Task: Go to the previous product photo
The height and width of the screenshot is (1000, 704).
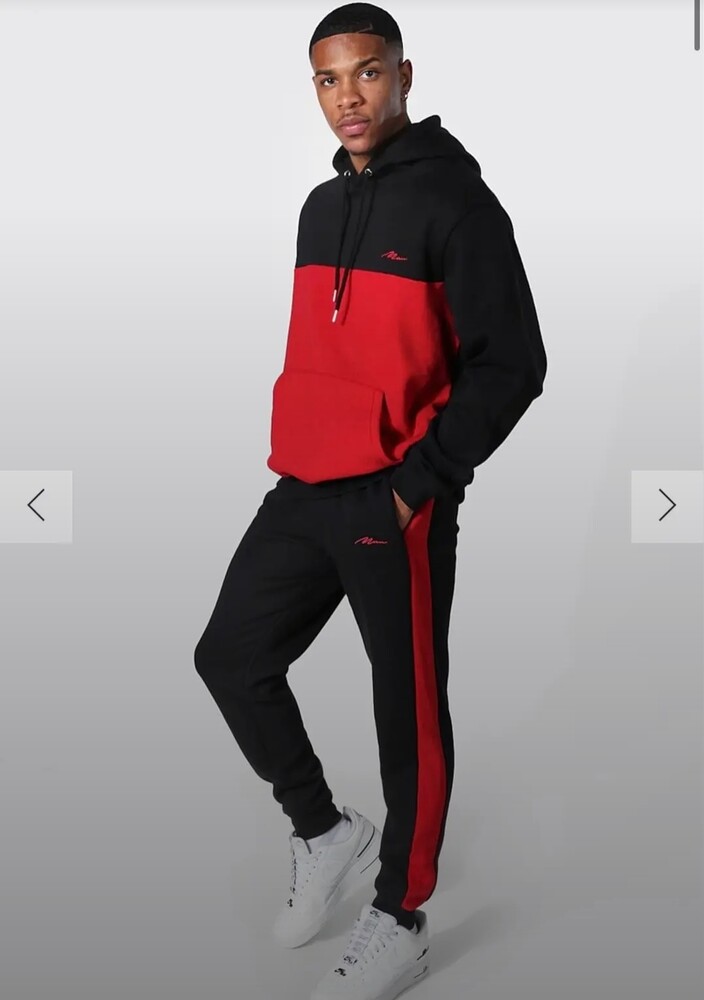Action: [x=36, y=506]
